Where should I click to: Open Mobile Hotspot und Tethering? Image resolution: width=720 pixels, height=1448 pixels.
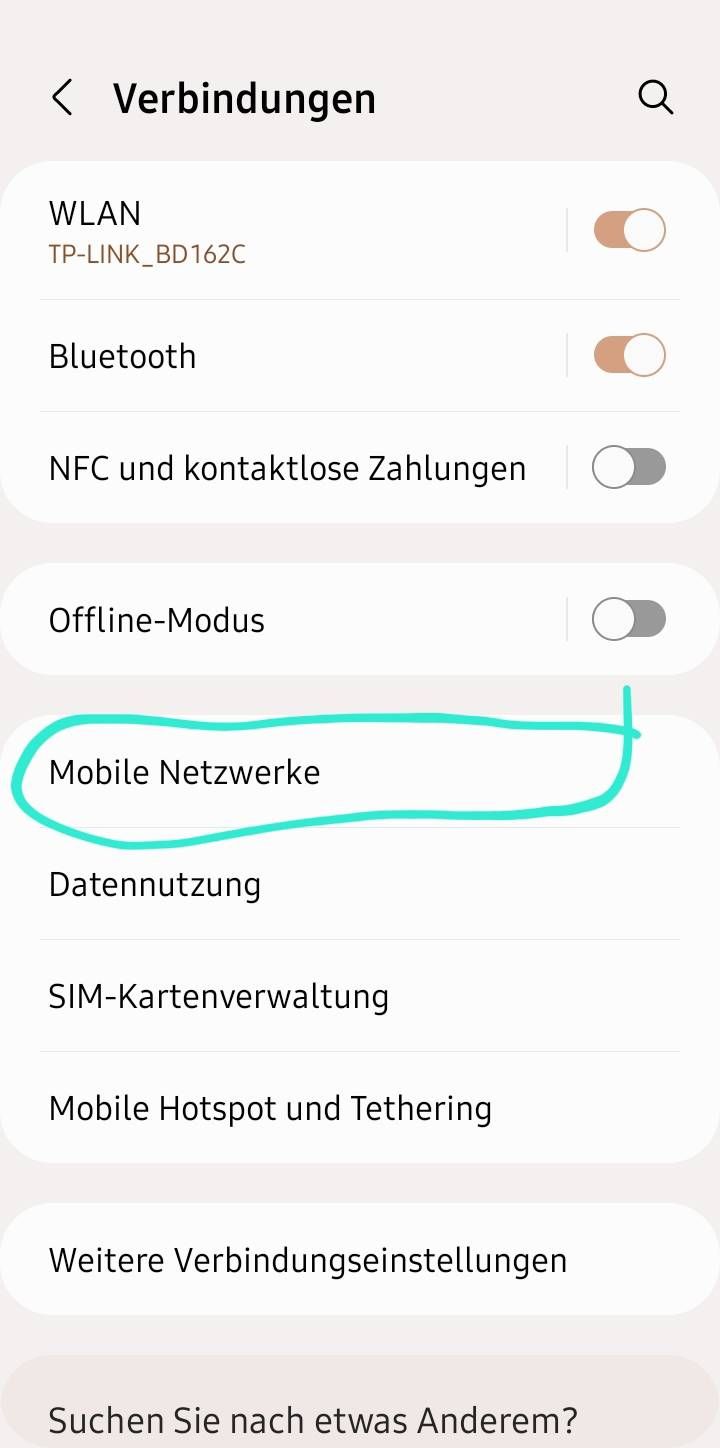point(270,1108)
